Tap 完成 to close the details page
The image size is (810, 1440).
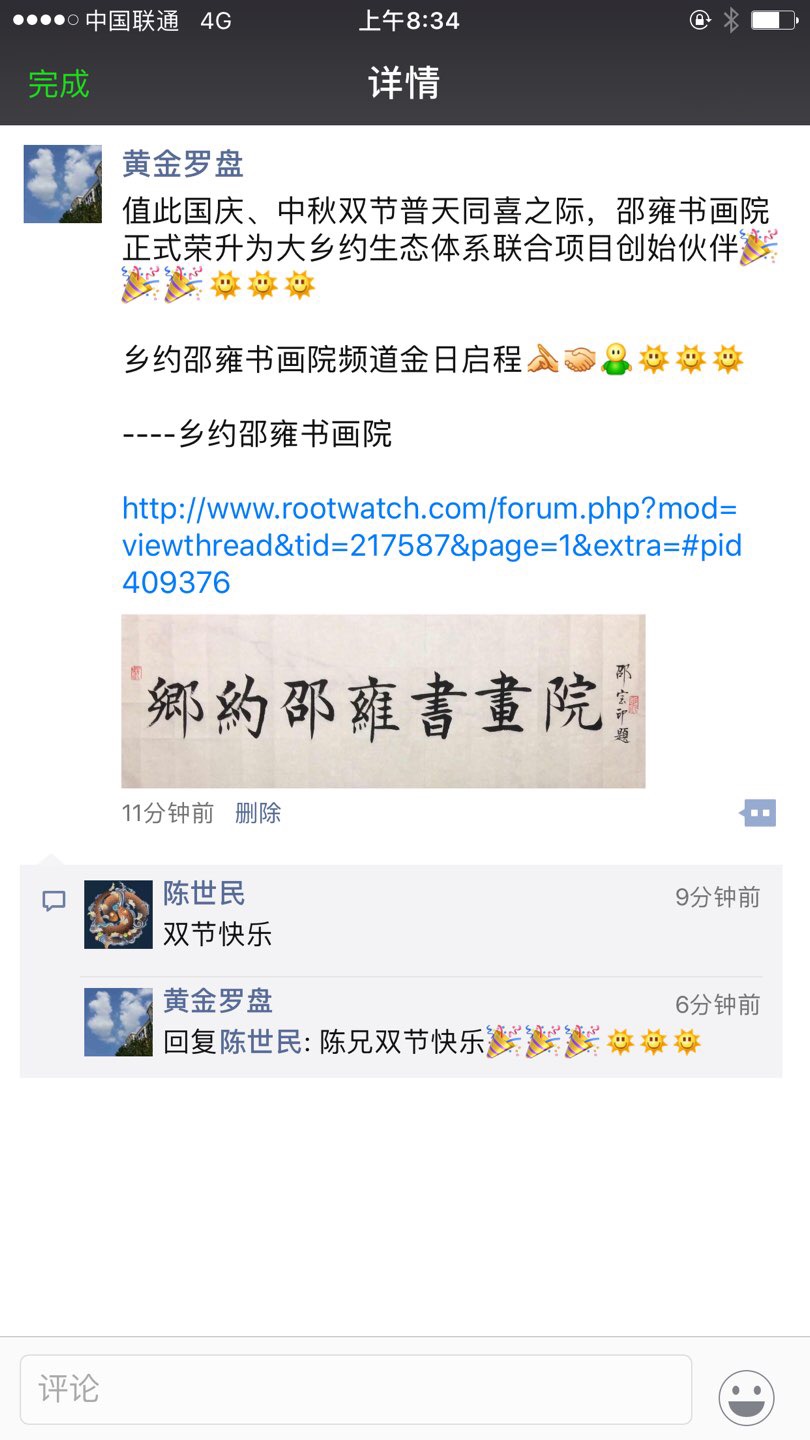59,84
